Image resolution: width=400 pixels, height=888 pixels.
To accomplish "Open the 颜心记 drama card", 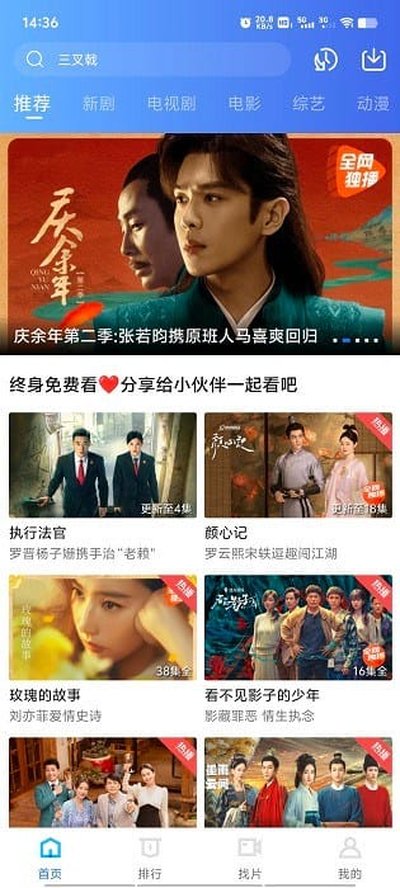I will click(299, 486).
